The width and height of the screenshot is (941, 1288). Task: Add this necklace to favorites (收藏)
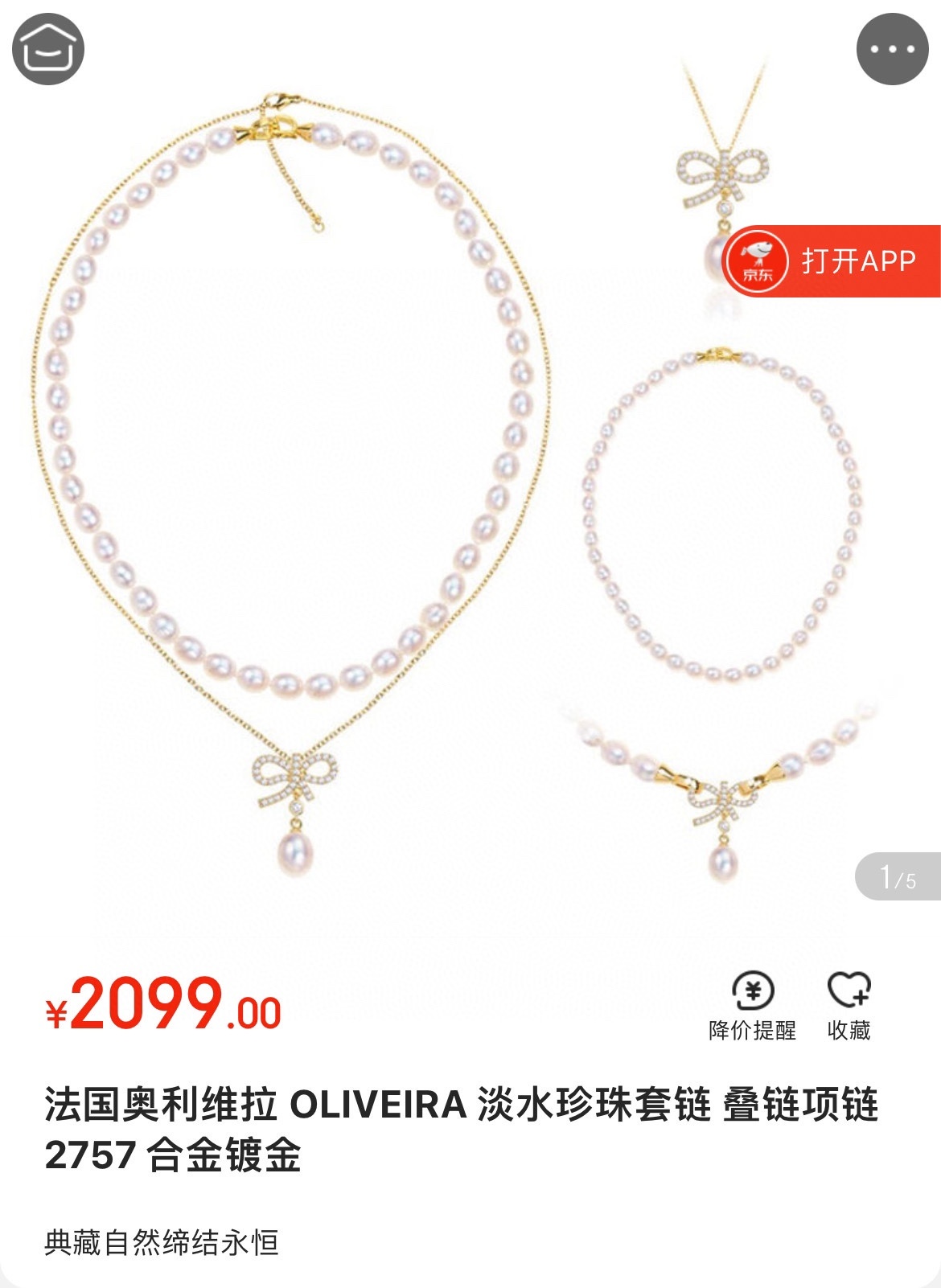pos(849,1006)
